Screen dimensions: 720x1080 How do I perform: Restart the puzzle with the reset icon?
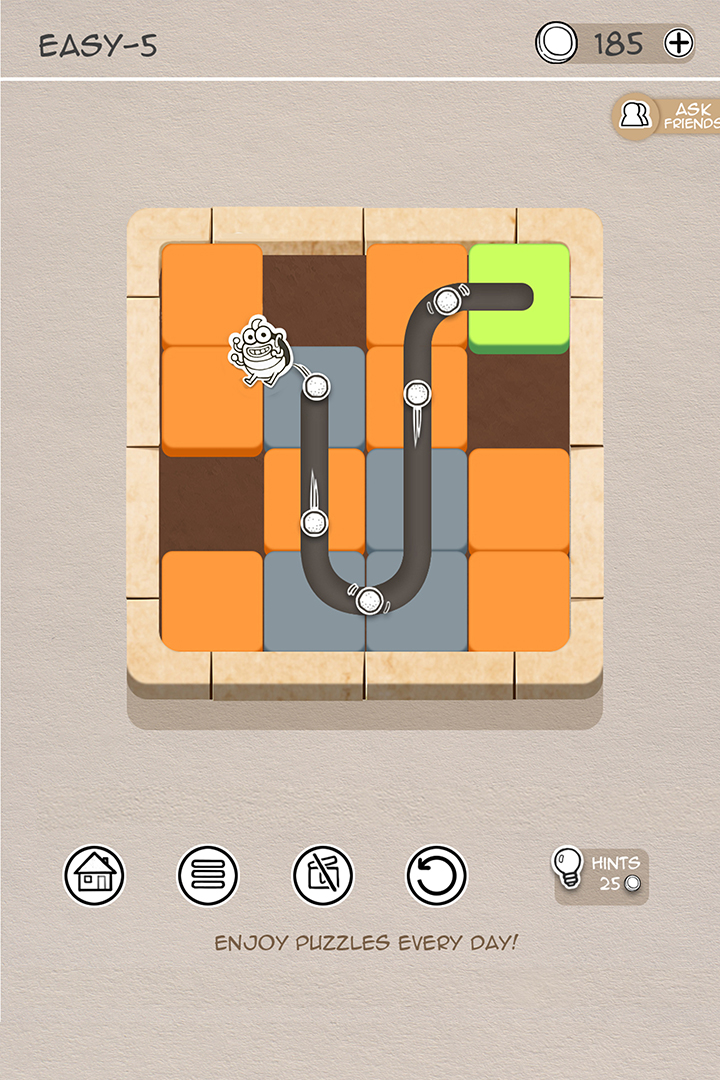tap(436, 876)
